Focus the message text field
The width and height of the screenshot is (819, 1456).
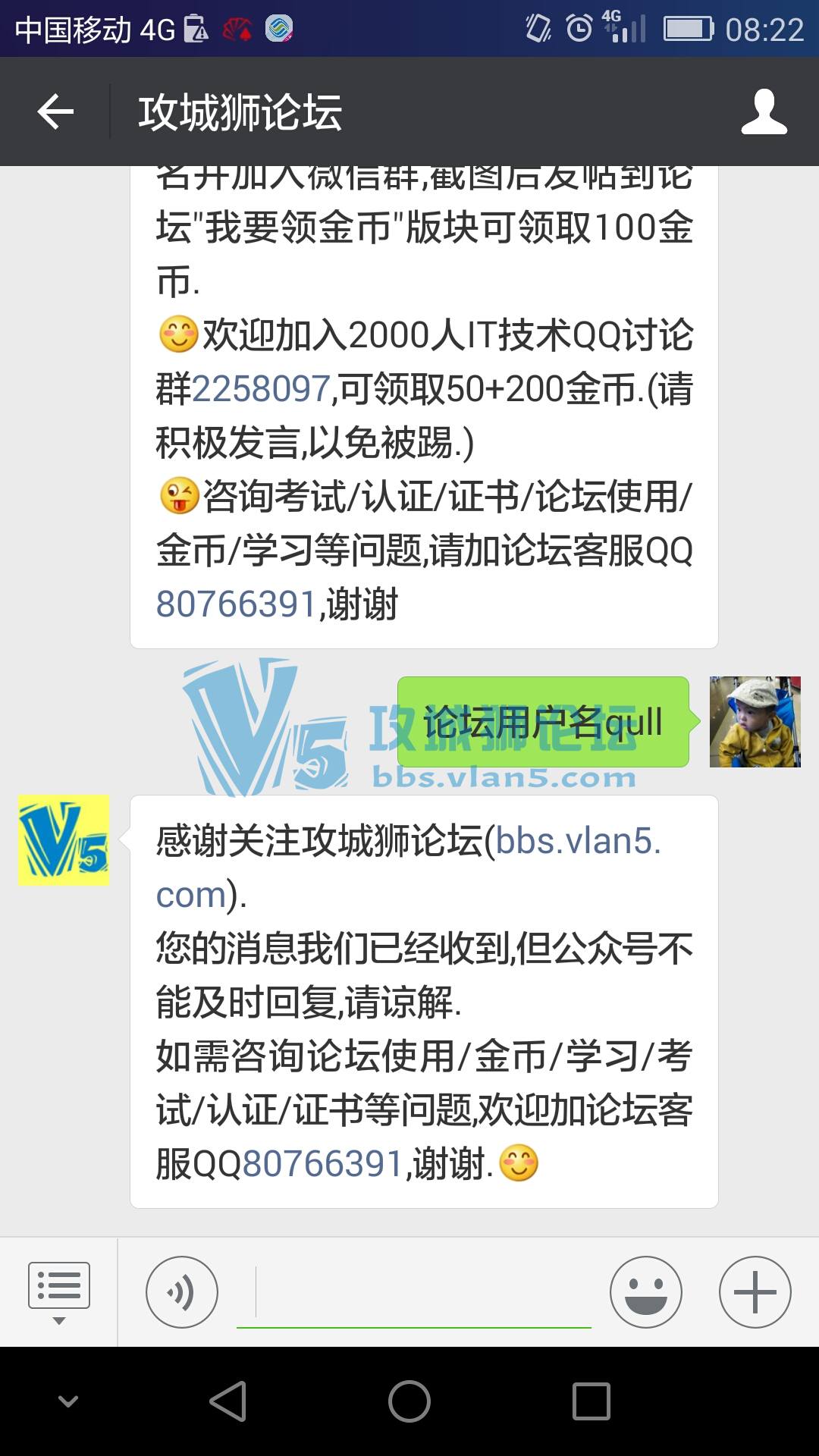[413, 1293]
